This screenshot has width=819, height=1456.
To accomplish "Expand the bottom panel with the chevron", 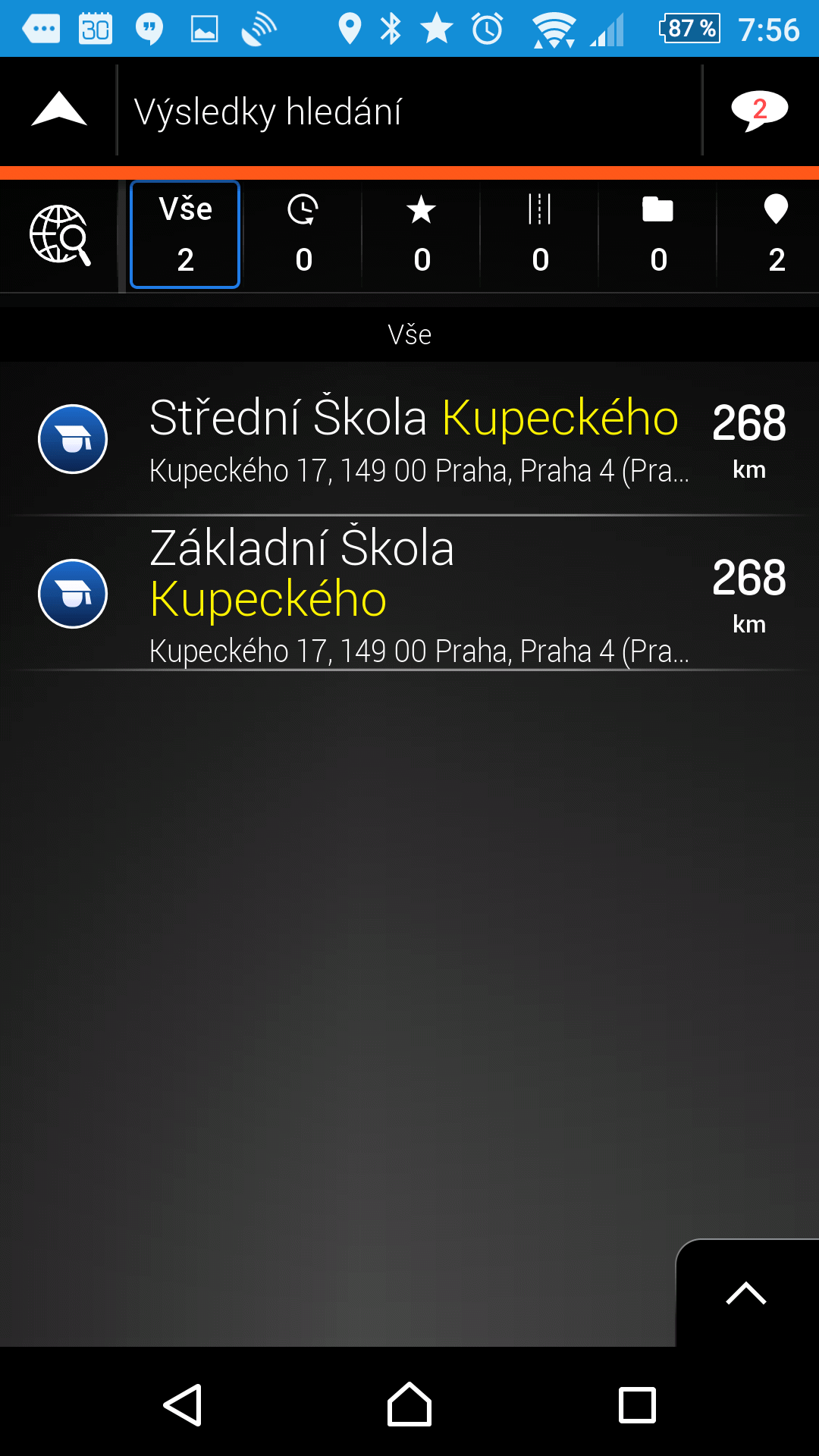I will click(x=746, y=1293).
